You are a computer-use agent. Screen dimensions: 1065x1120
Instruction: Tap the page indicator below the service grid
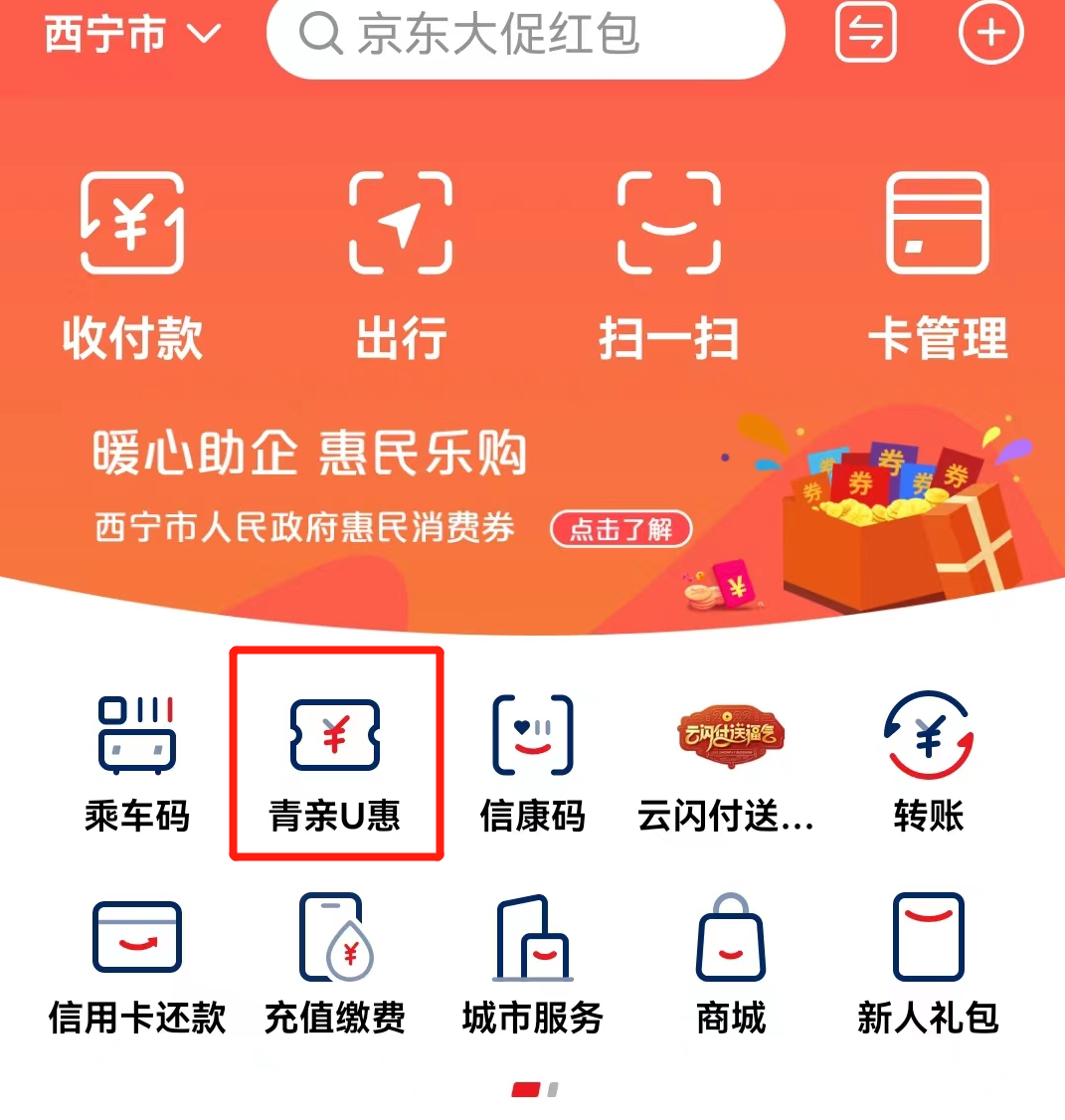pos(535,1090)
